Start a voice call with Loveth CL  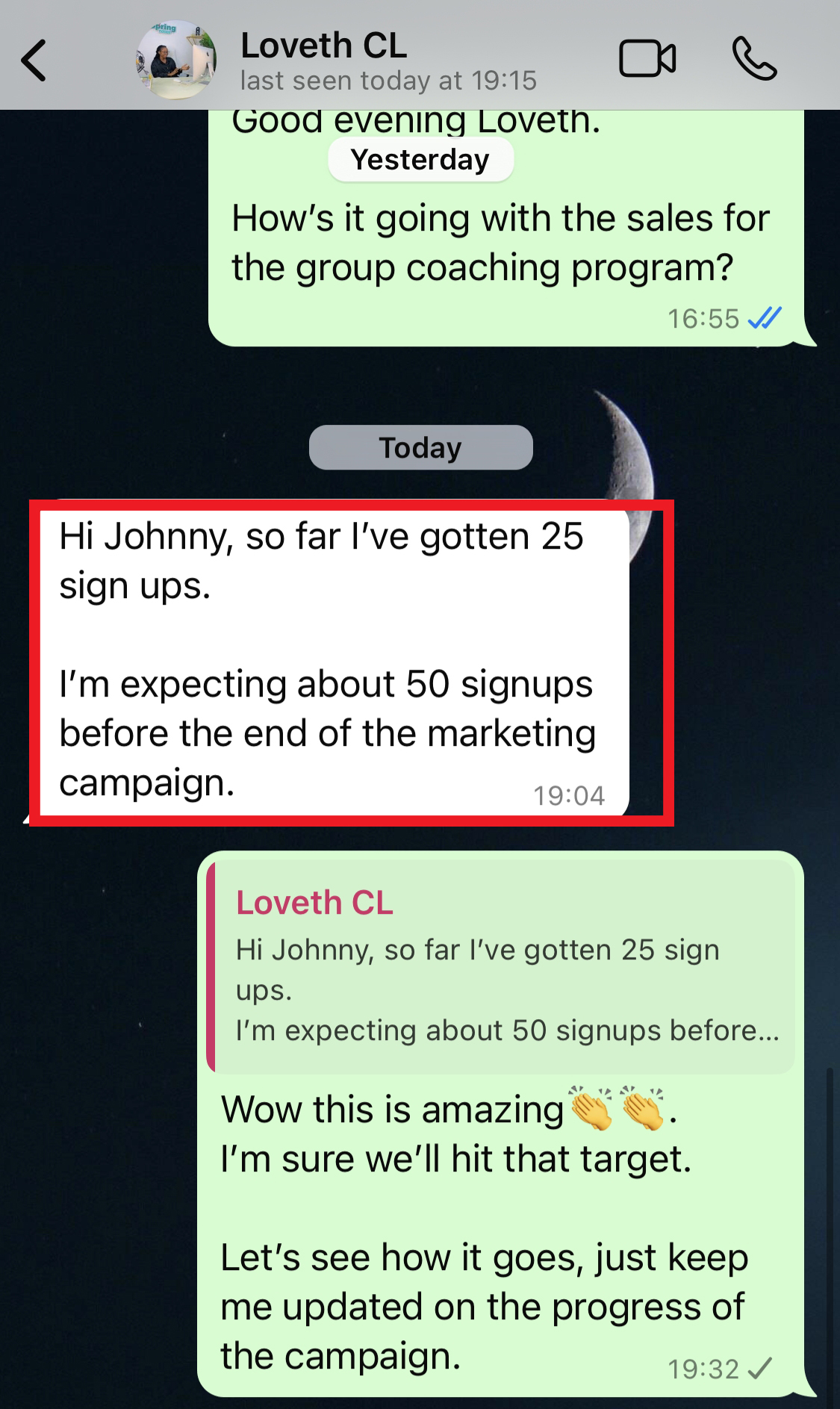pyautogui.click(x=754, y=59)
